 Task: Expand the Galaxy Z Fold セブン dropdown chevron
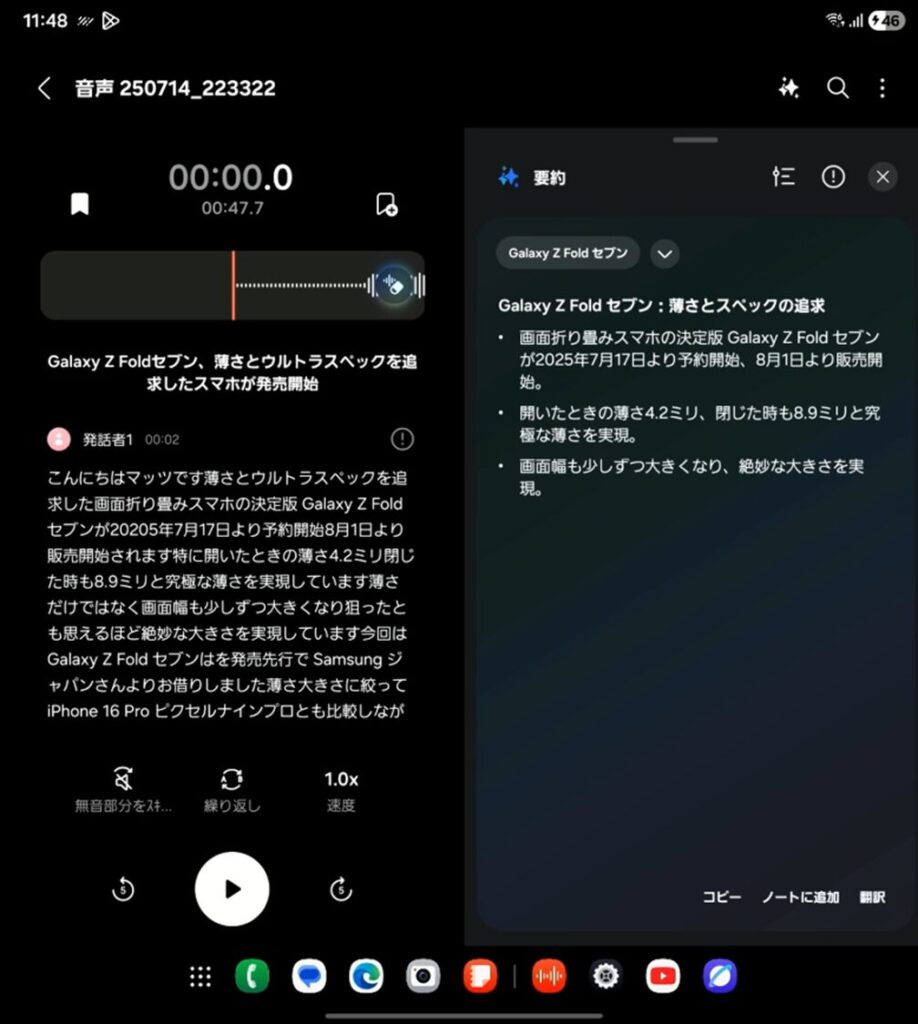[665, 253]
